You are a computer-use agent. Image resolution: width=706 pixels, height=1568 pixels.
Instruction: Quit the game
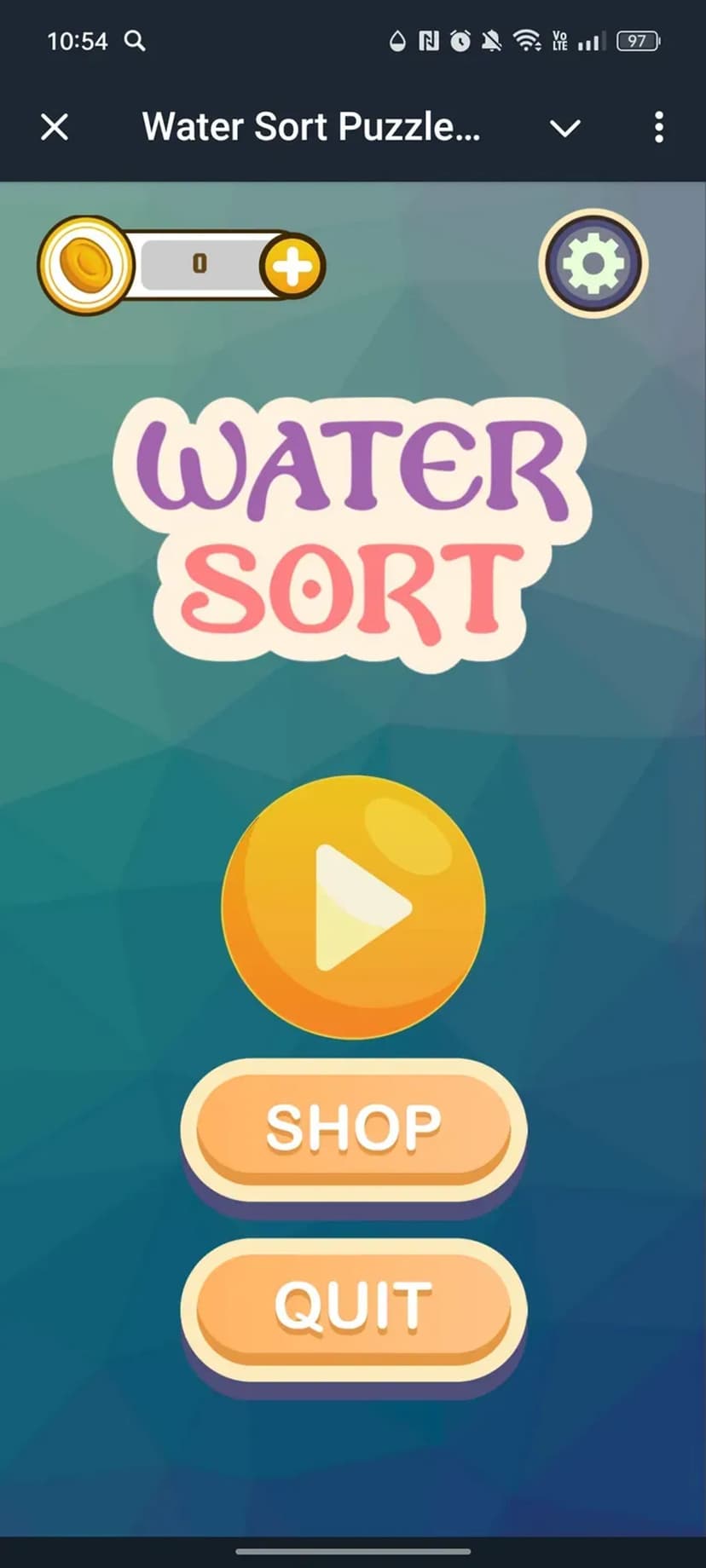coord(354,1306)
